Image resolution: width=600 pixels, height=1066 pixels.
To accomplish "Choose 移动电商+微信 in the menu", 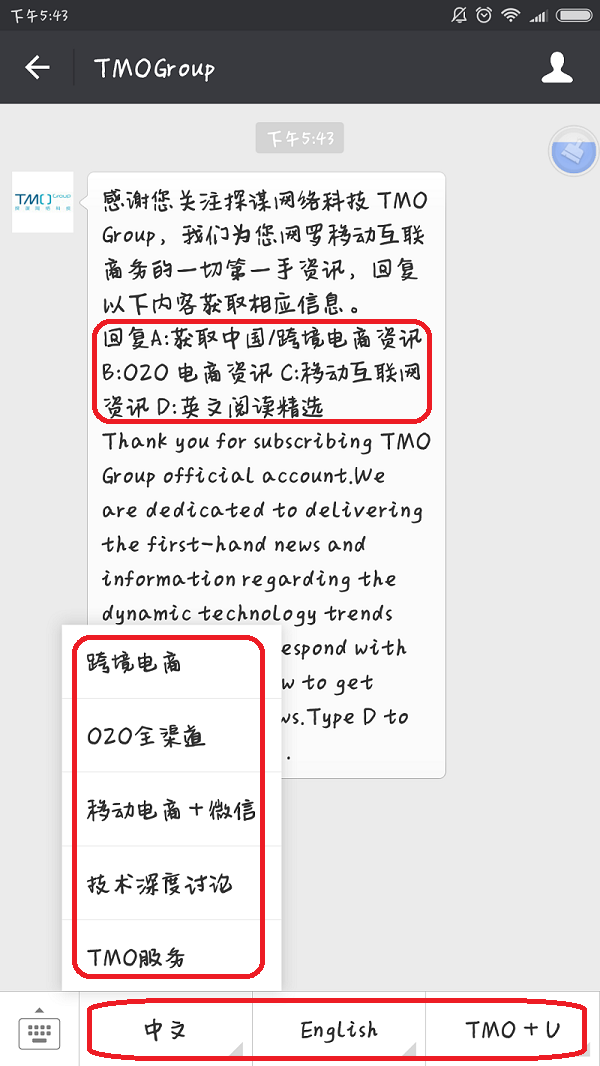I will coord(170,810).
